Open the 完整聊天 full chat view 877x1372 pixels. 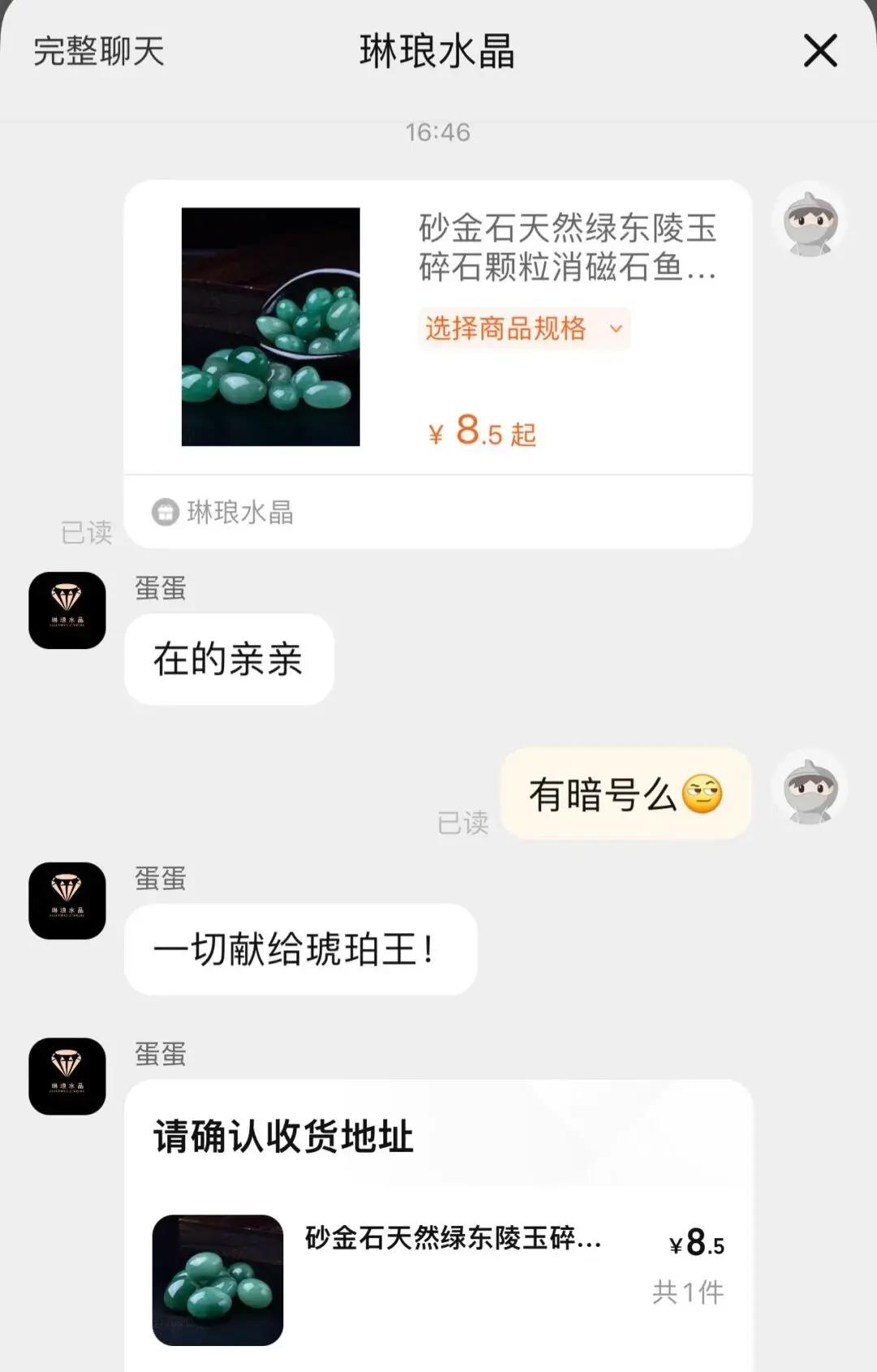[x=99, y=51]
